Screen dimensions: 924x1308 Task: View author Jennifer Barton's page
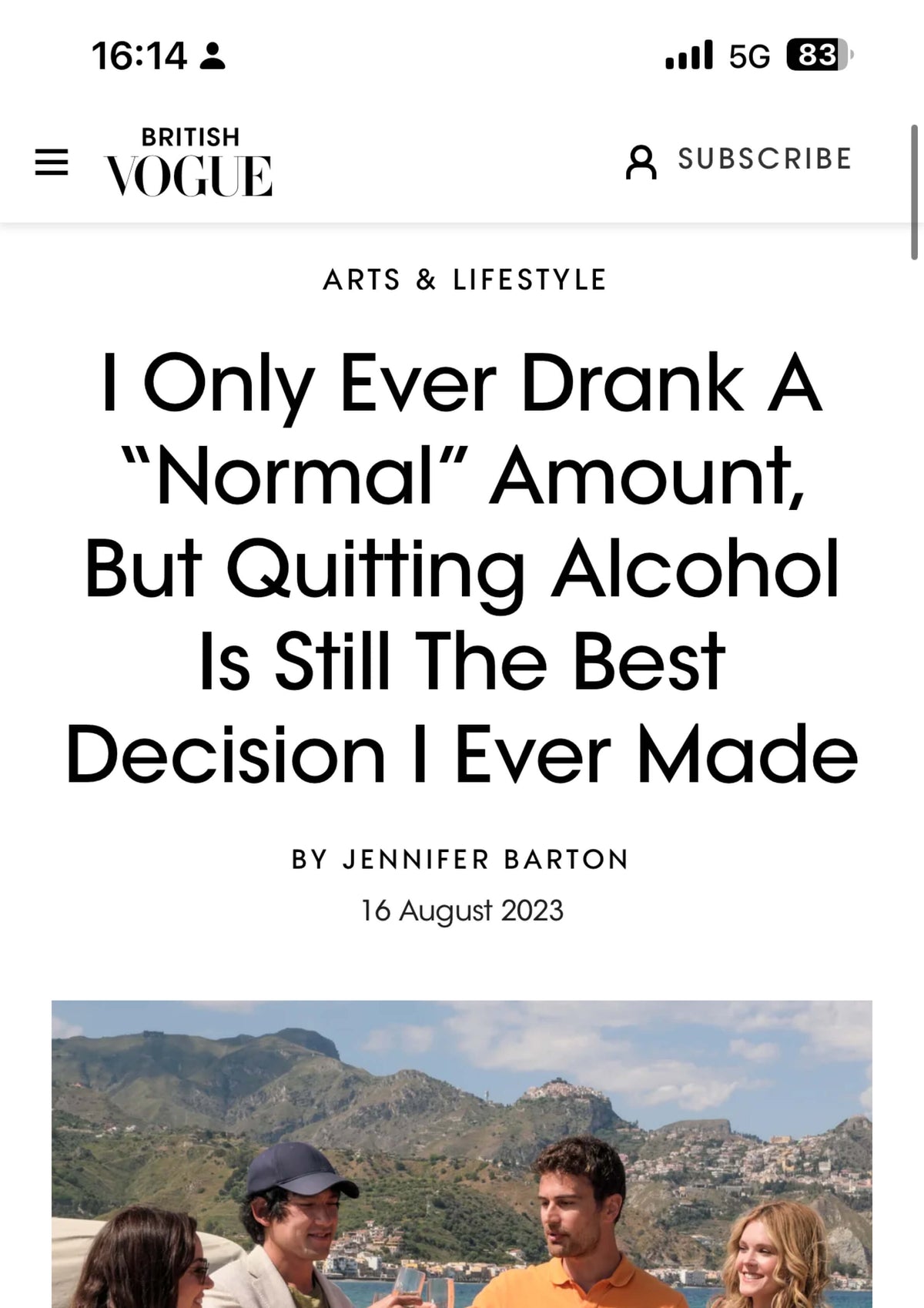coord(485,860)
